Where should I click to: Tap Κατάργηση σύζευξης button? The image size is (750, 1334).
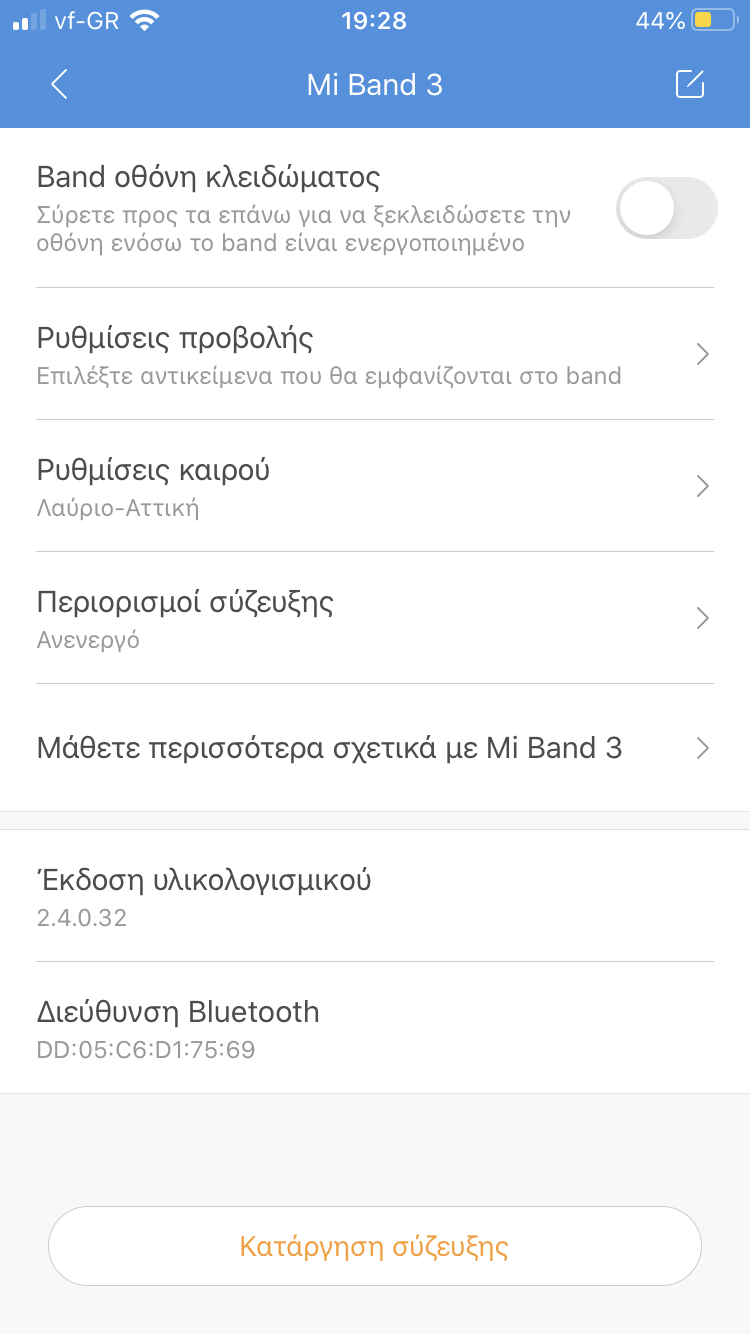[x=374, y=1246]
